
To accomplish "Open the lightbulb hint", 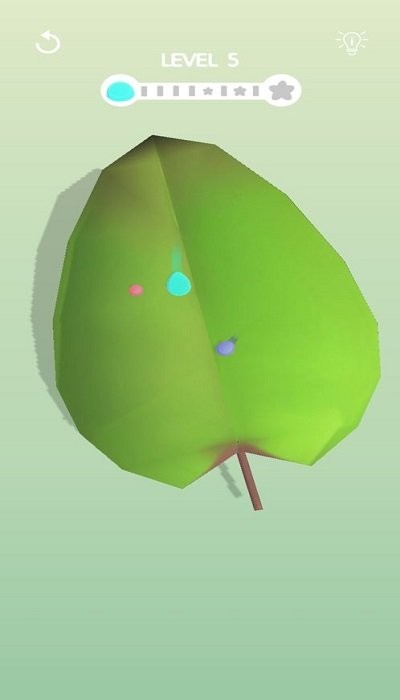I will [x=352, y=43].
